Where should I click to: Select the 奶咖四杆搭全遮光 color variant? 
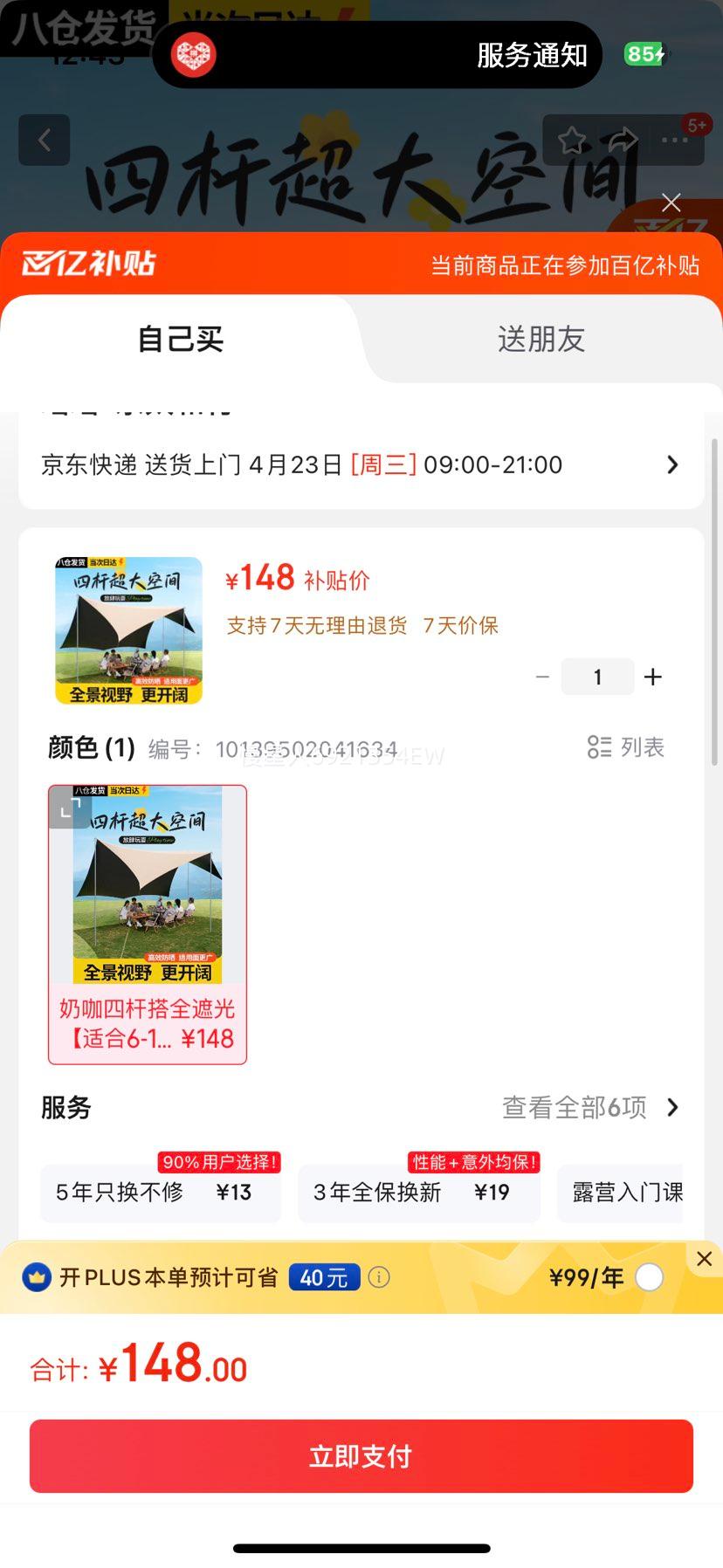(x=148, y=925)
